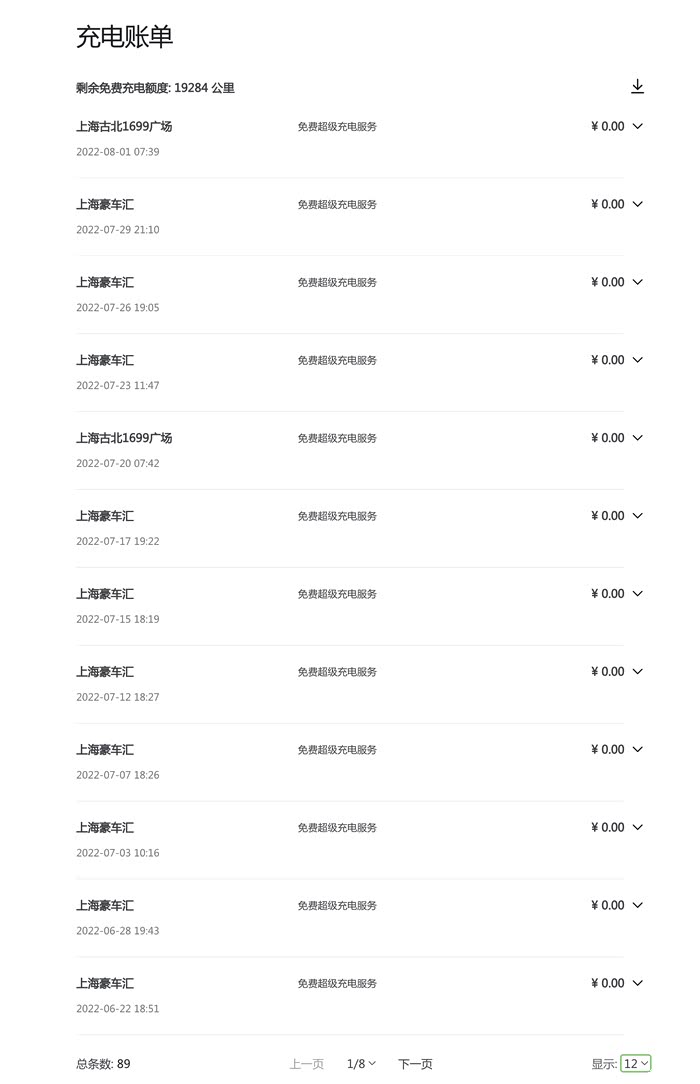
Task: Expand the 2022-08-01 07:39 charging record
Action: pos(638,126)
